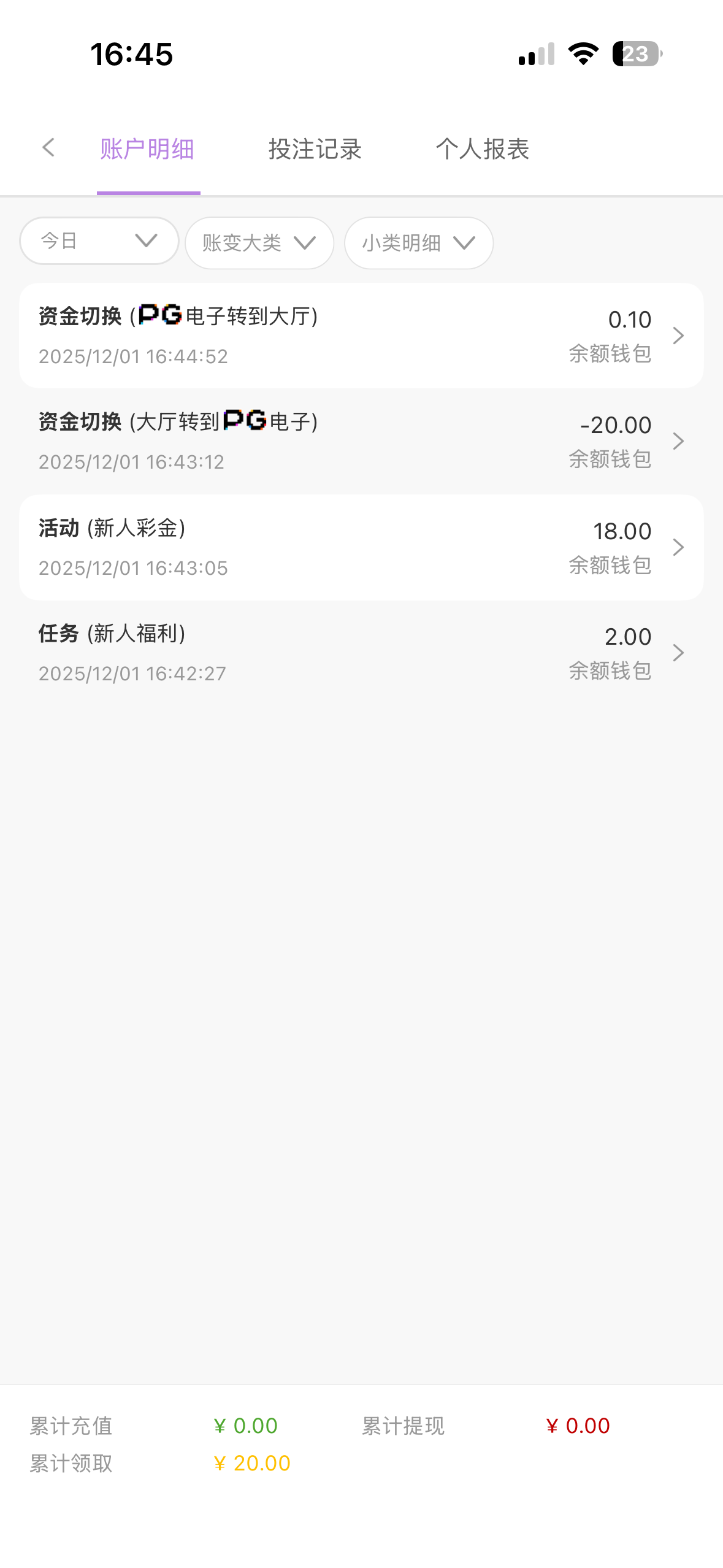The image size is (723, 1568).
Task: View the -20.00 大厅转到PG电子 record
Action: pos(361,441)
